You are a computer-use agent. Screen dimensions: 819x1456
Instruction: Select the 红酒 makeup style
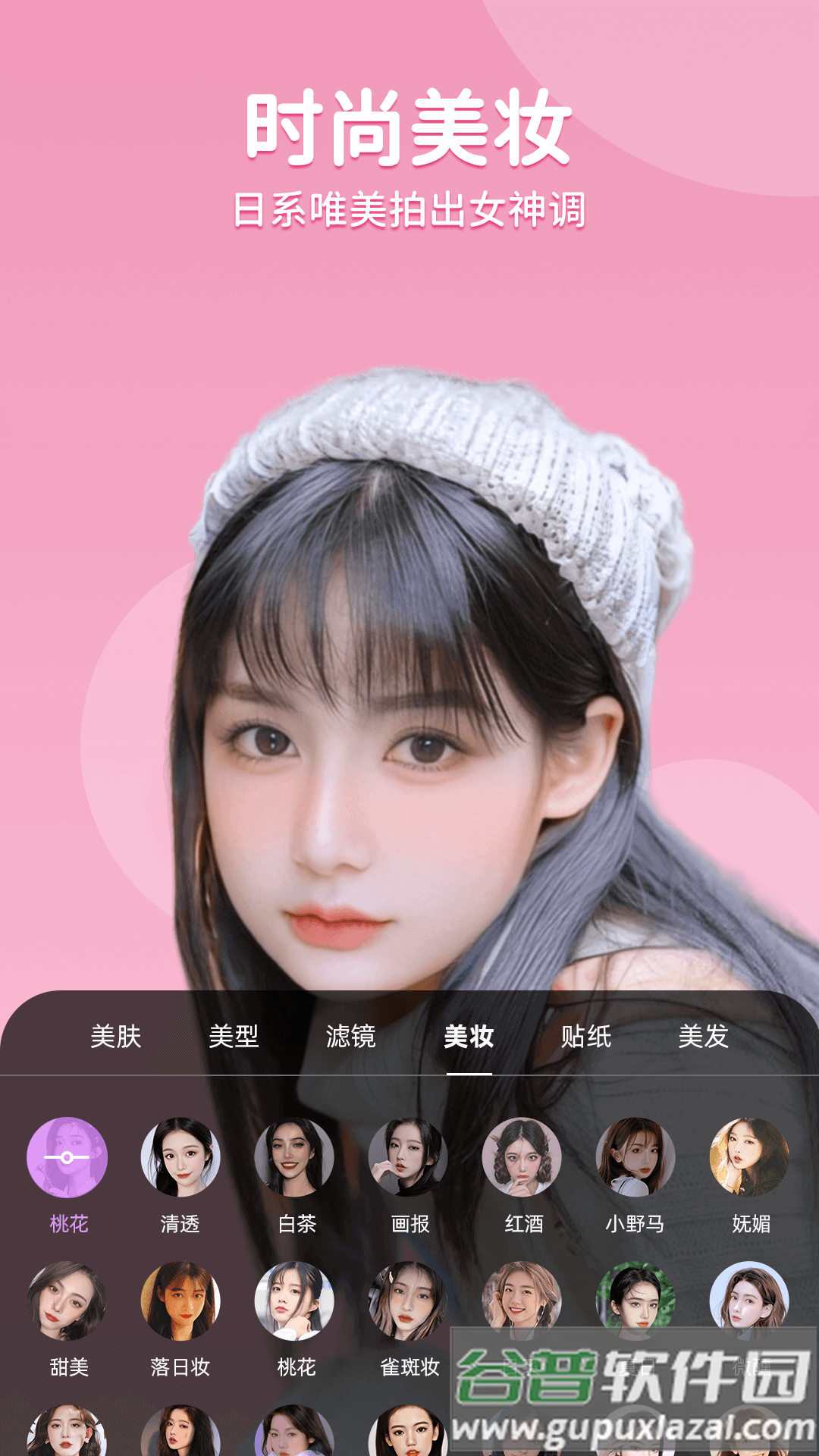(522, 1158)
